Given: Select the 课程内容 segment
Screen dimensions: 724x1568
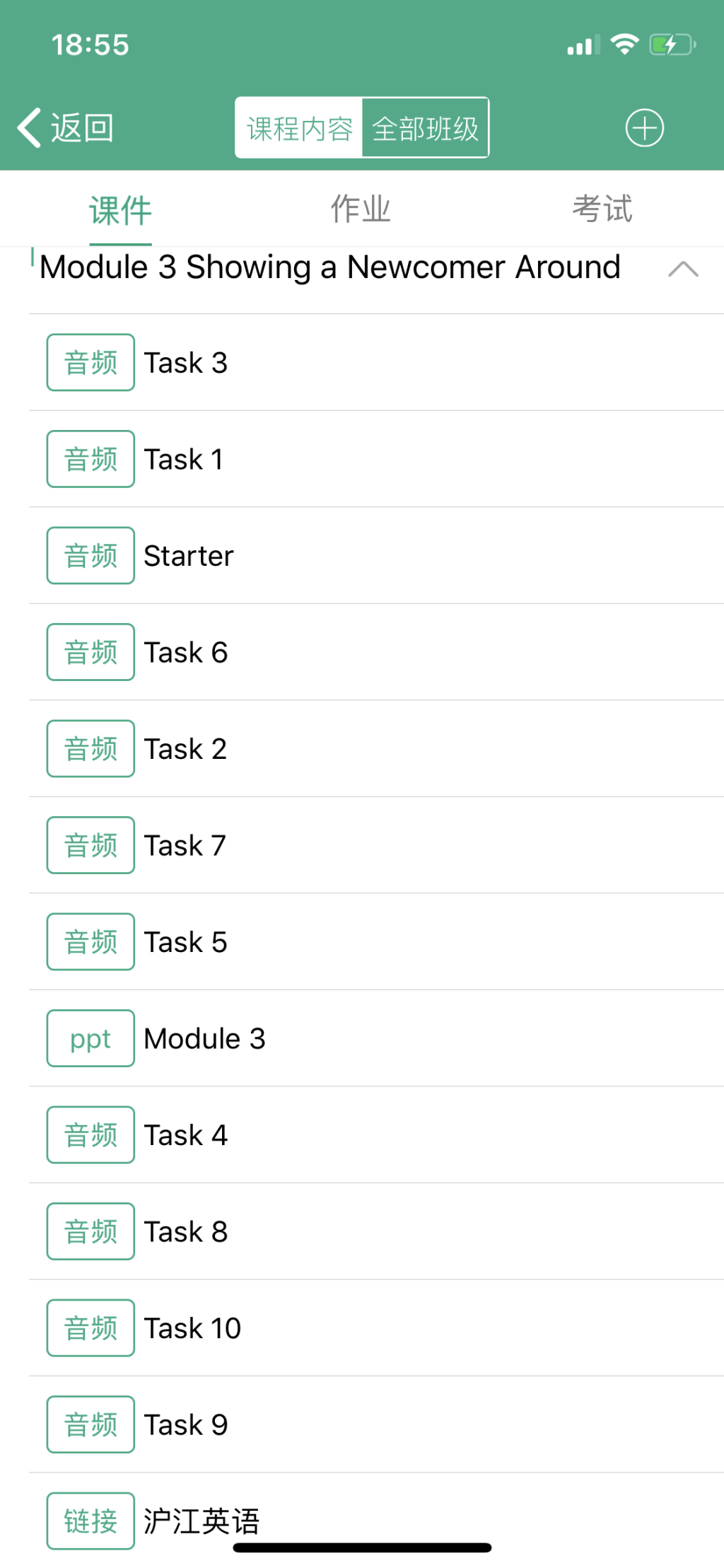Looking at the screenshot, I should 299,128.
